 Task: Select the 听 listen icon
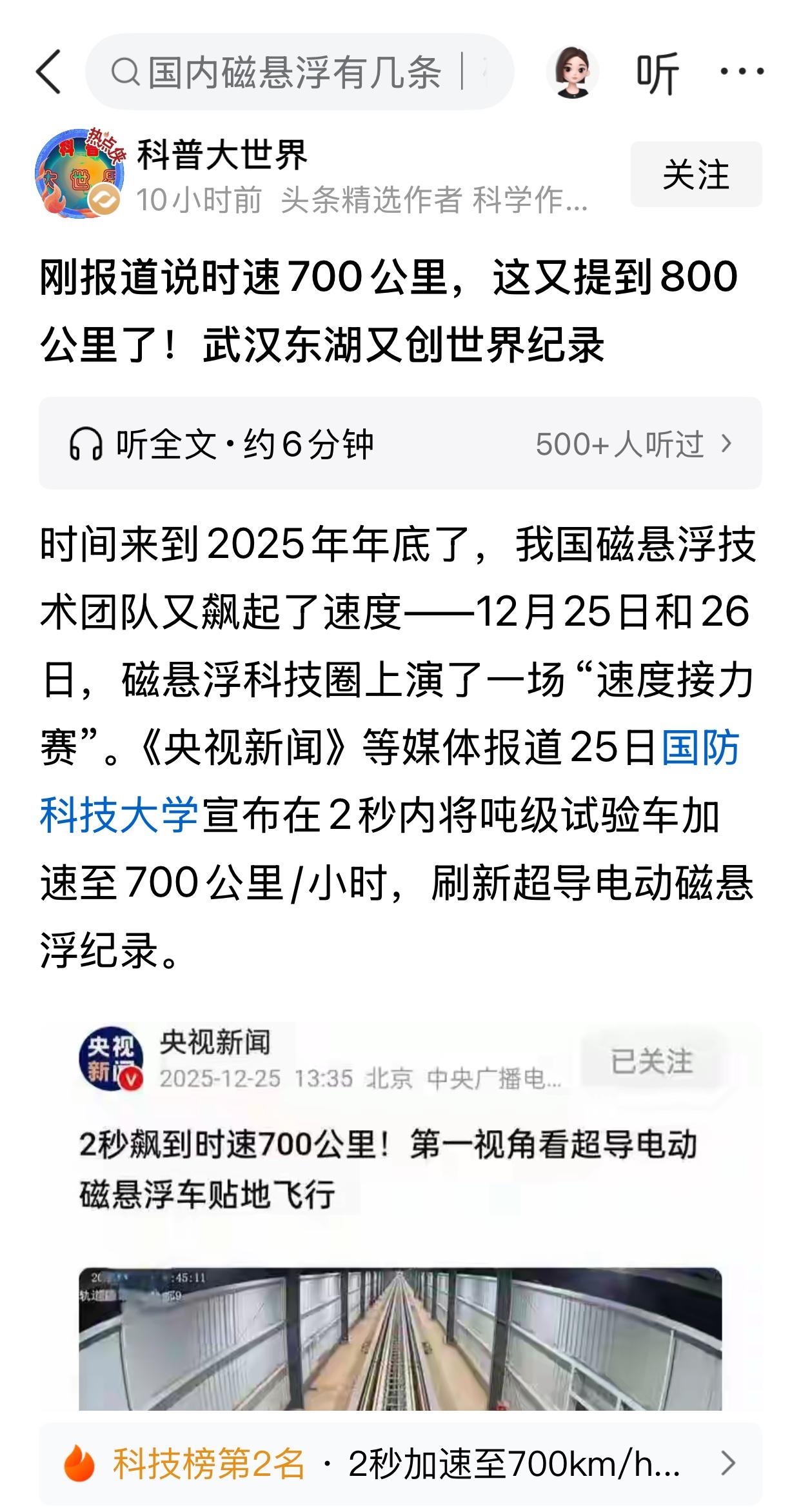(x=655, y=73)
